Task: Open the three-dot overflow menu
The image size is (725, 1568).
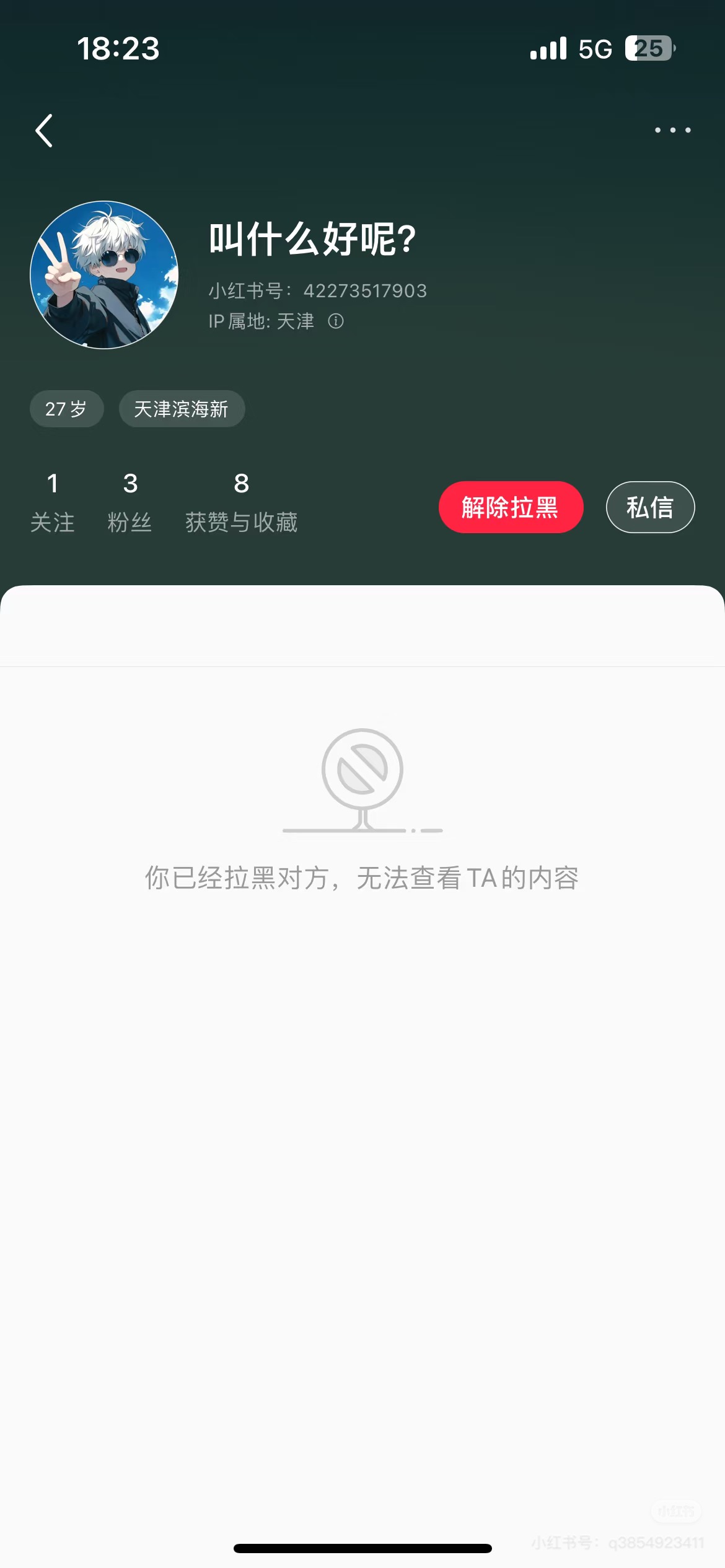Action: pyautogui.click(x=673, y=130)
